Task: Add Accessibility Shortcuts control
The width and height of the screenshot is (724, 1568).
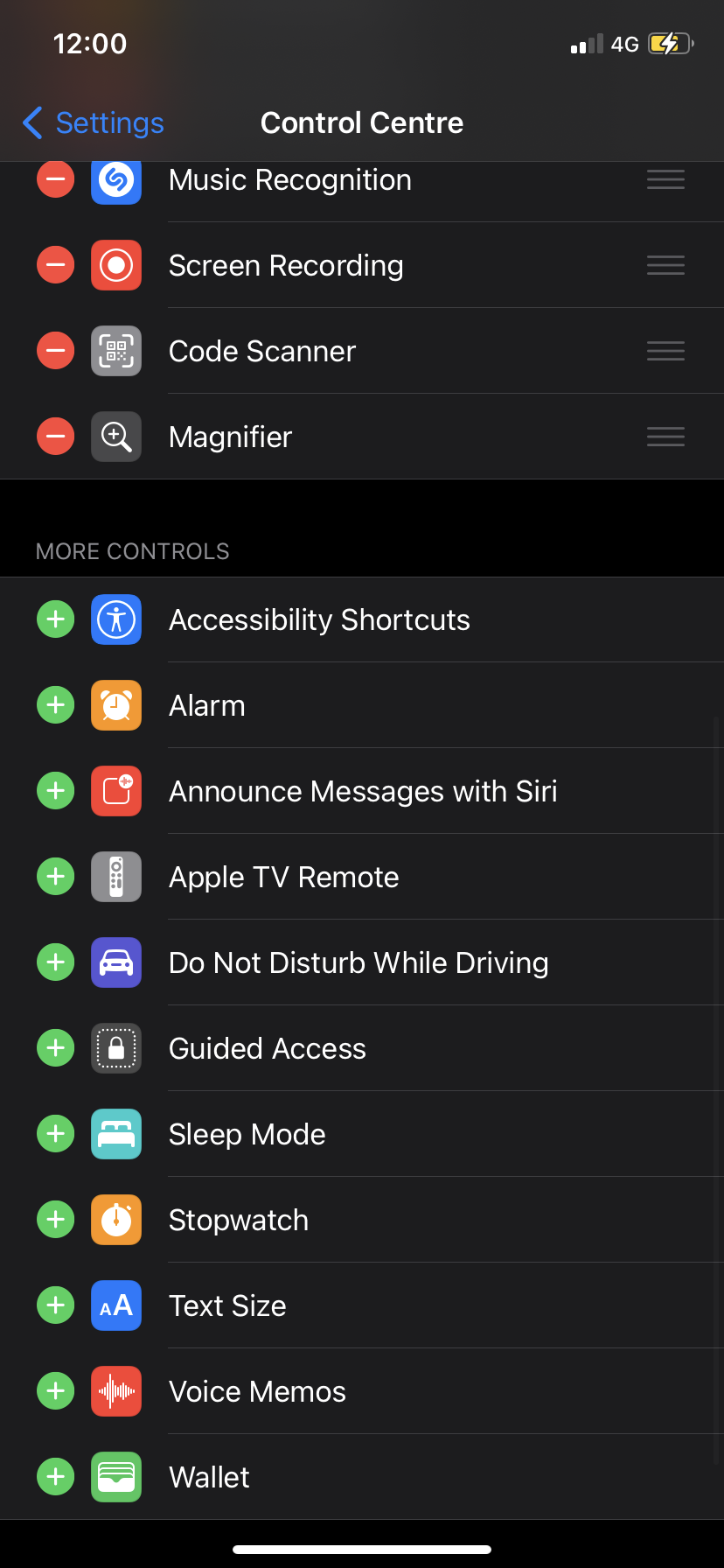Action: click(55, 619)
